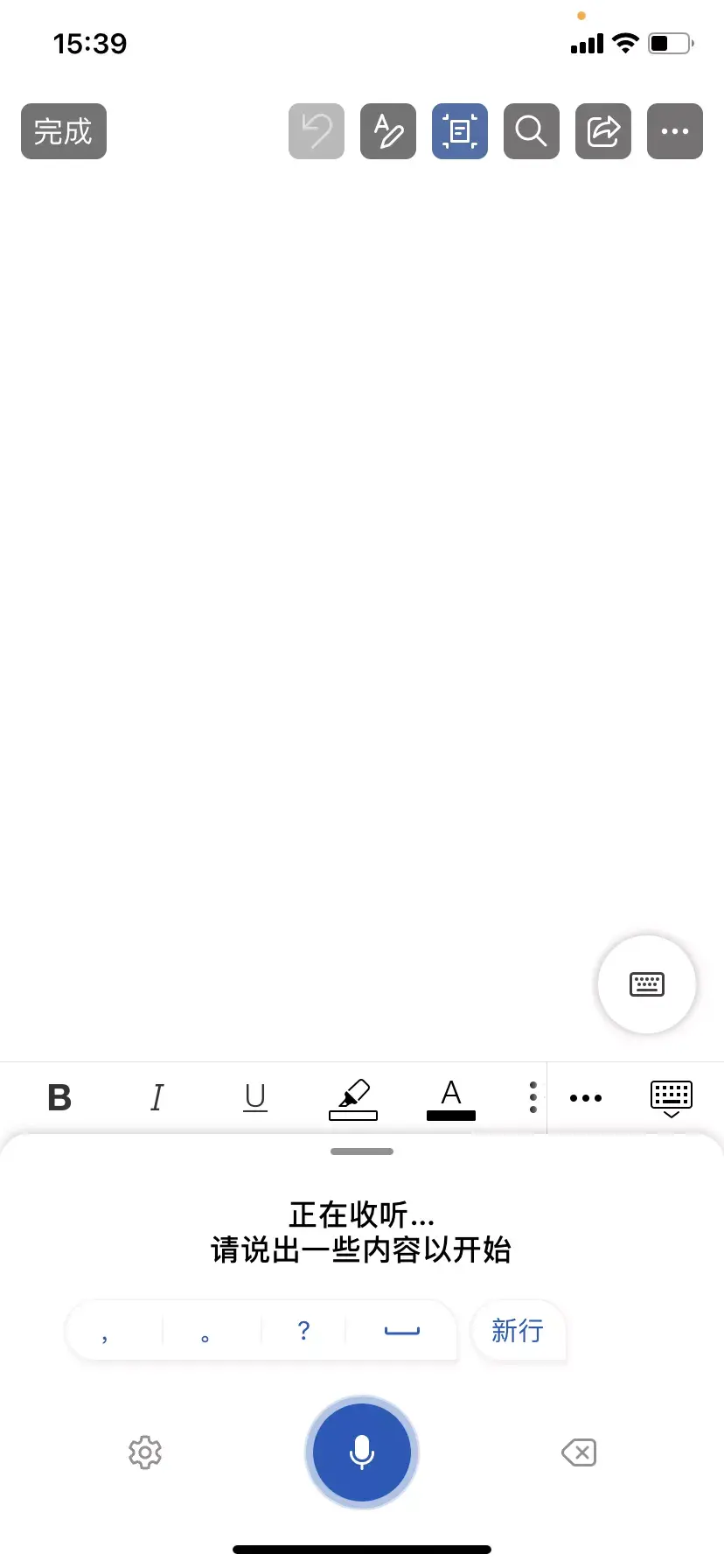Undo the last edit

[317, 131]
